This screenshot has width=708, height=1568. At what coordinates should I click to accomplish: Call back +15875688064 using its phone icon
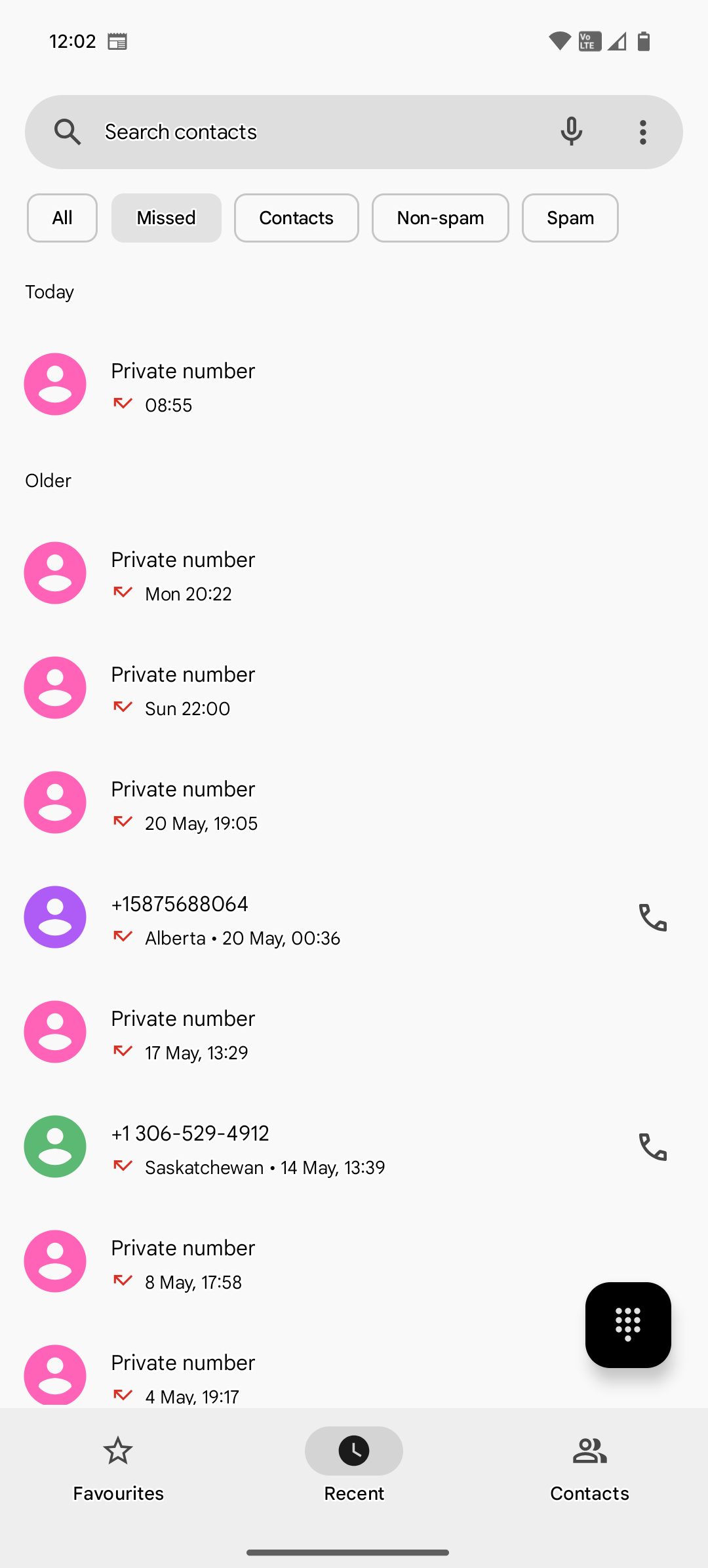coord(654,917)
